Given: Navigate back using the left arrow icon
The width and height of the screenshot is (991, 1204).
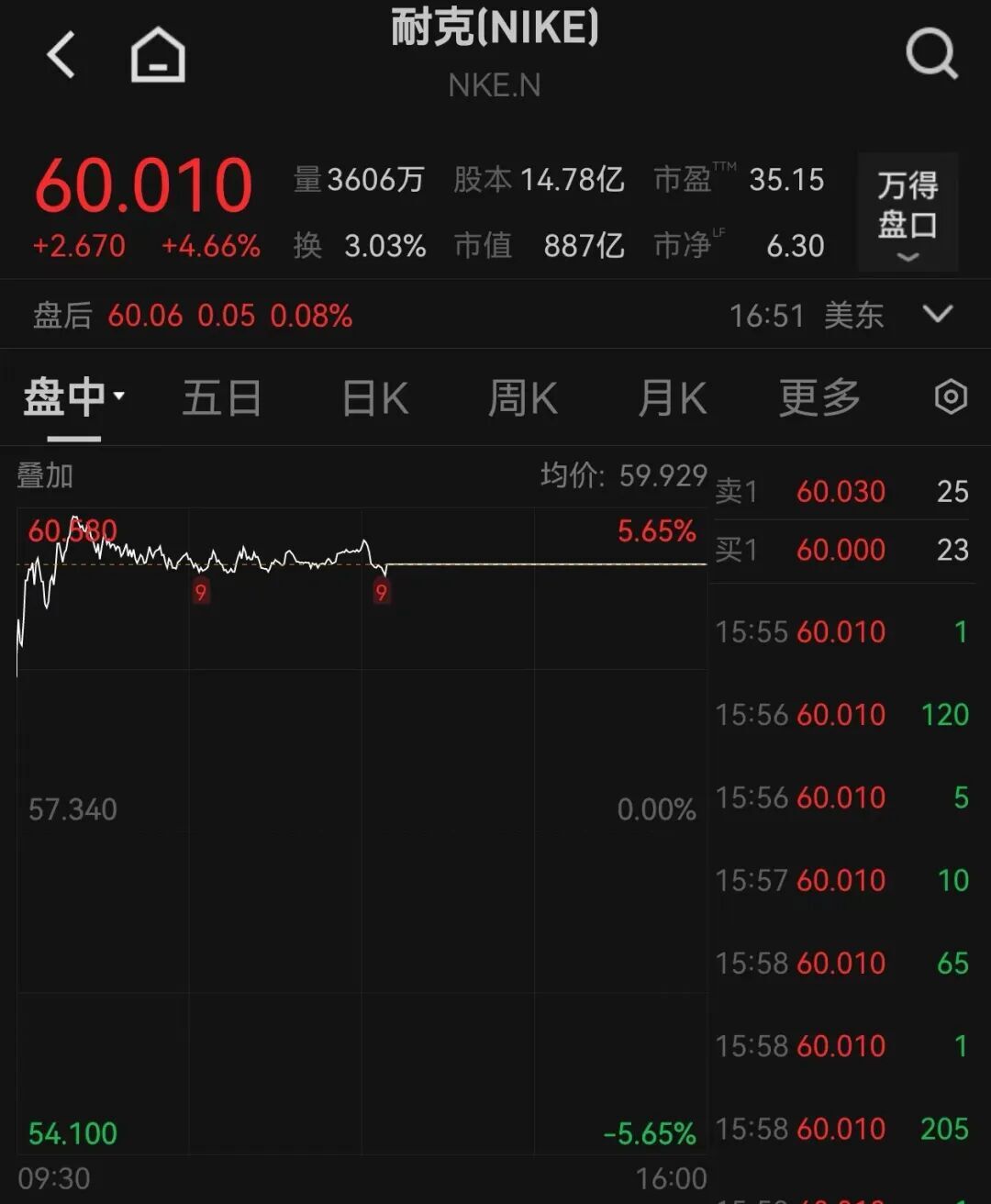Looking at the screenshot, I should pos(61,52).
